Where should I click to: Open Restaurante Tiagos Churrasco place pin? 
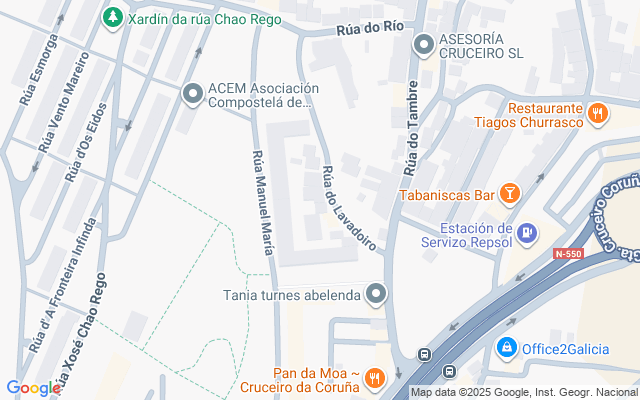[x=598, y=112]
